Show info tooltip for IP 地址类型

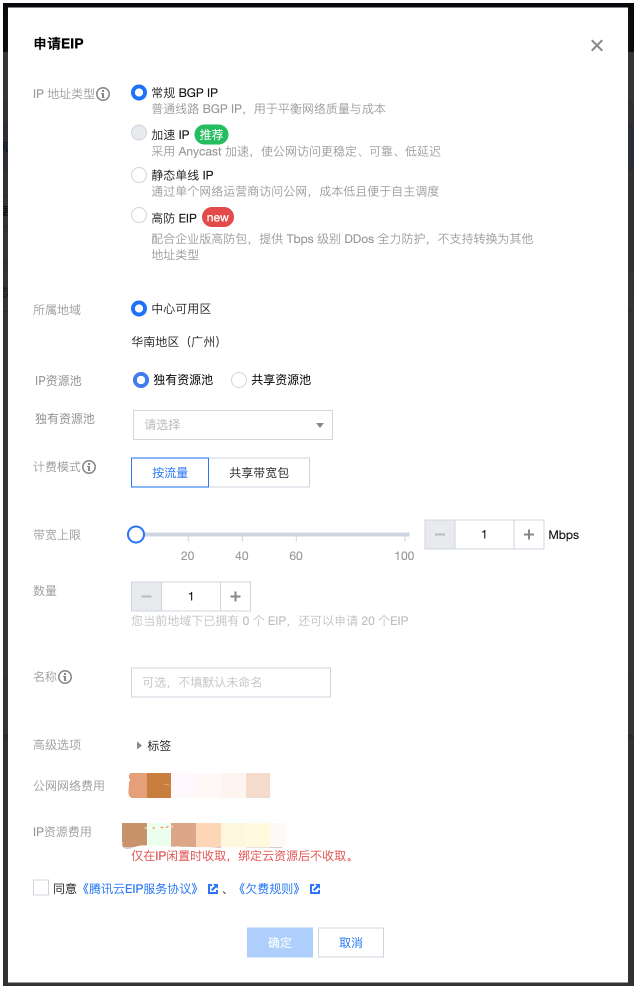pyautogui.click(x=103, y=94)
